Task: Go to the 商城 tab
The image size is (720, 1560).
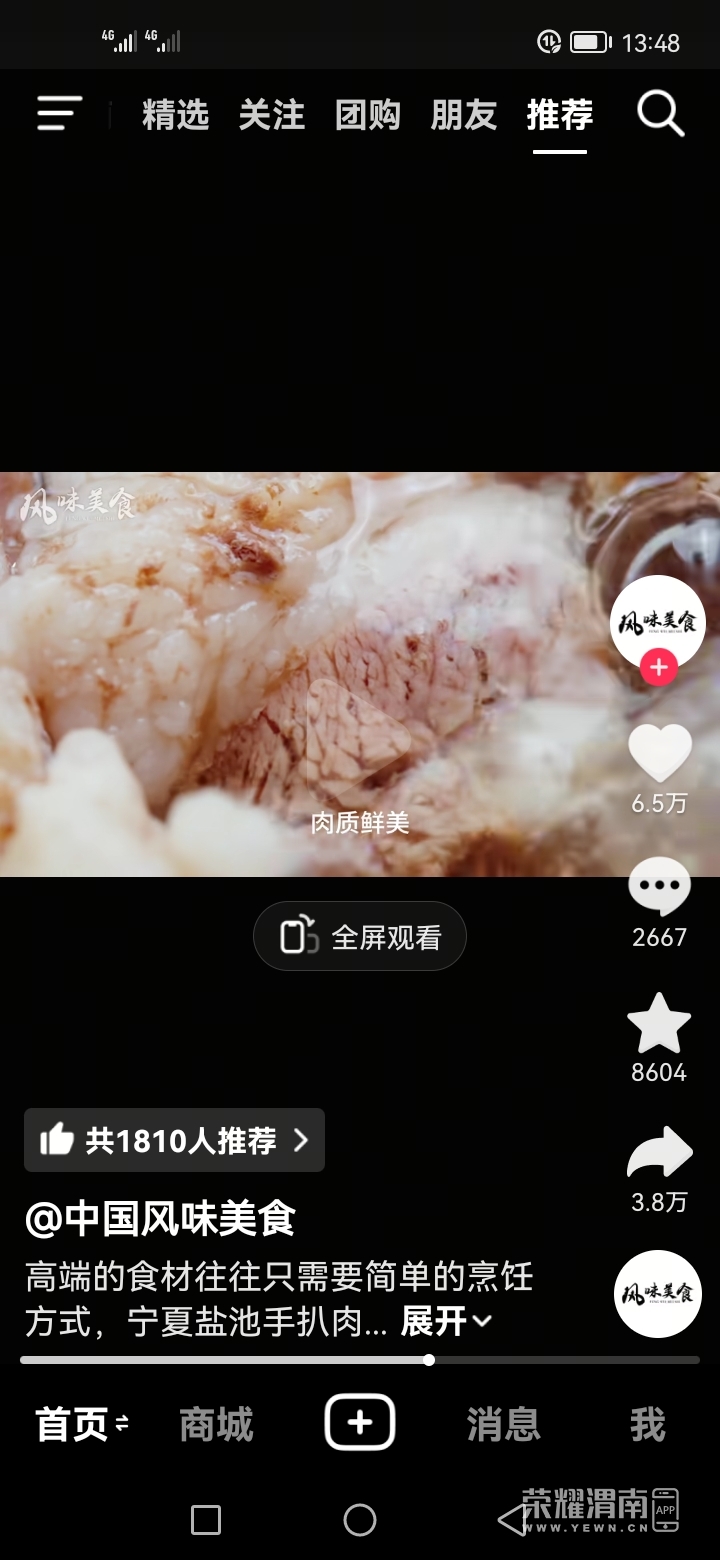Action: (216, 1425)
